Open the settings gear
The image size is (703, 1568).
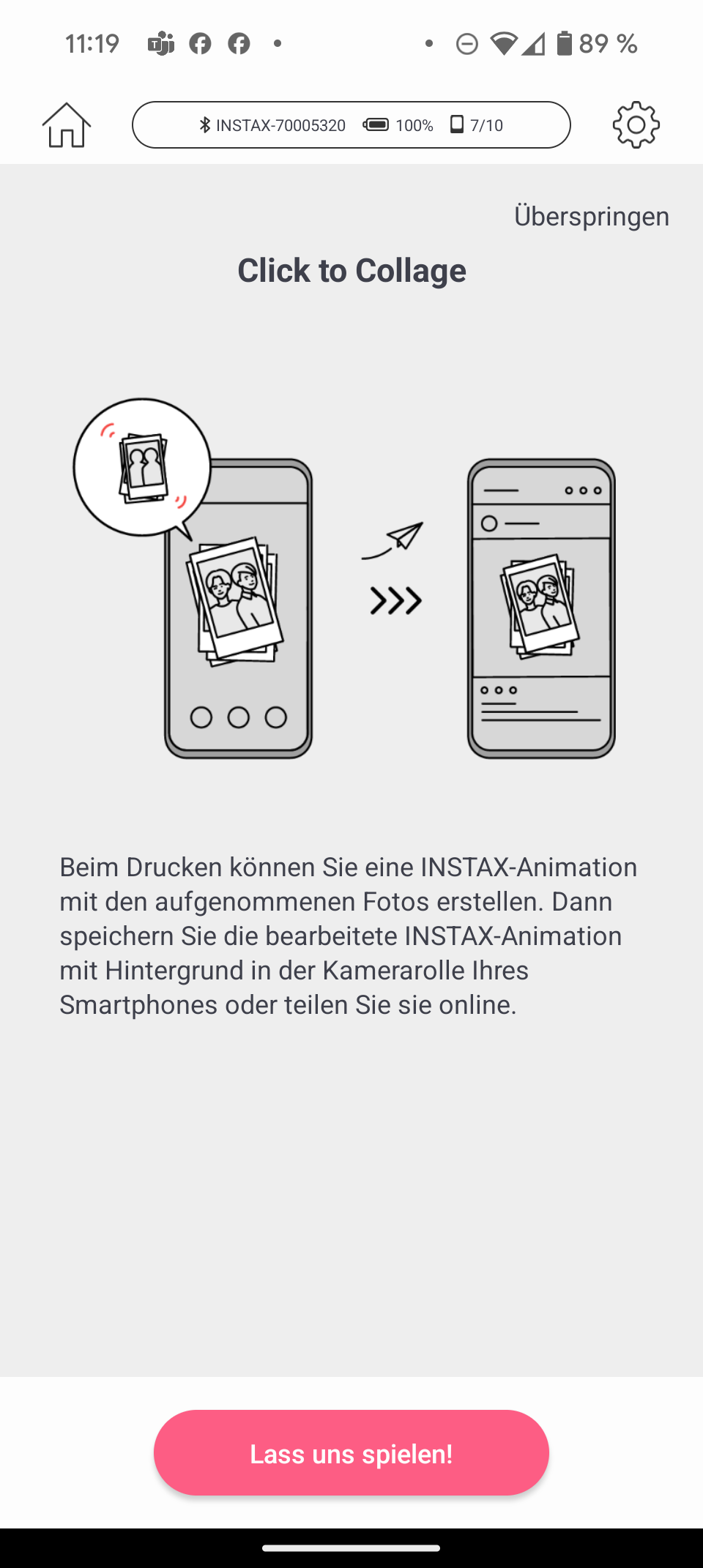[x=636, y=125]
